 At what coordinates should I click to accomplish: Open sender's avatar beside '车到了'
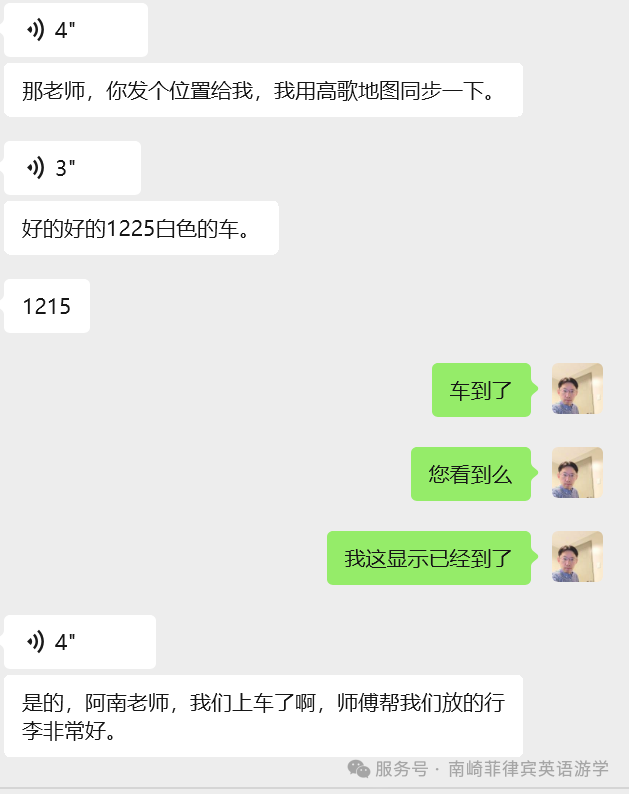[x=577, y=390]
